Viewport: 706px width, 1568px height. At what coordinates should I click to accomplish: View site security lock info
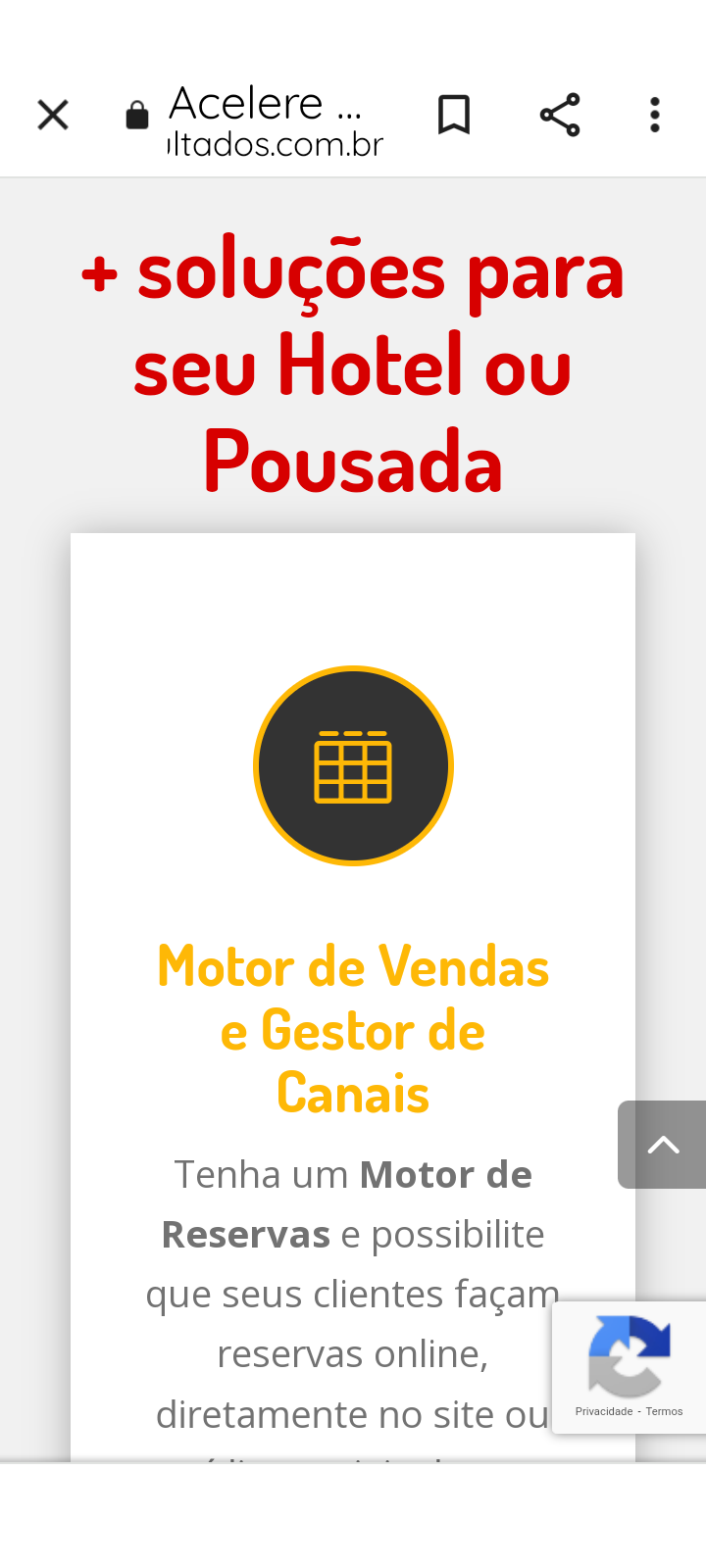coord(137,116)
